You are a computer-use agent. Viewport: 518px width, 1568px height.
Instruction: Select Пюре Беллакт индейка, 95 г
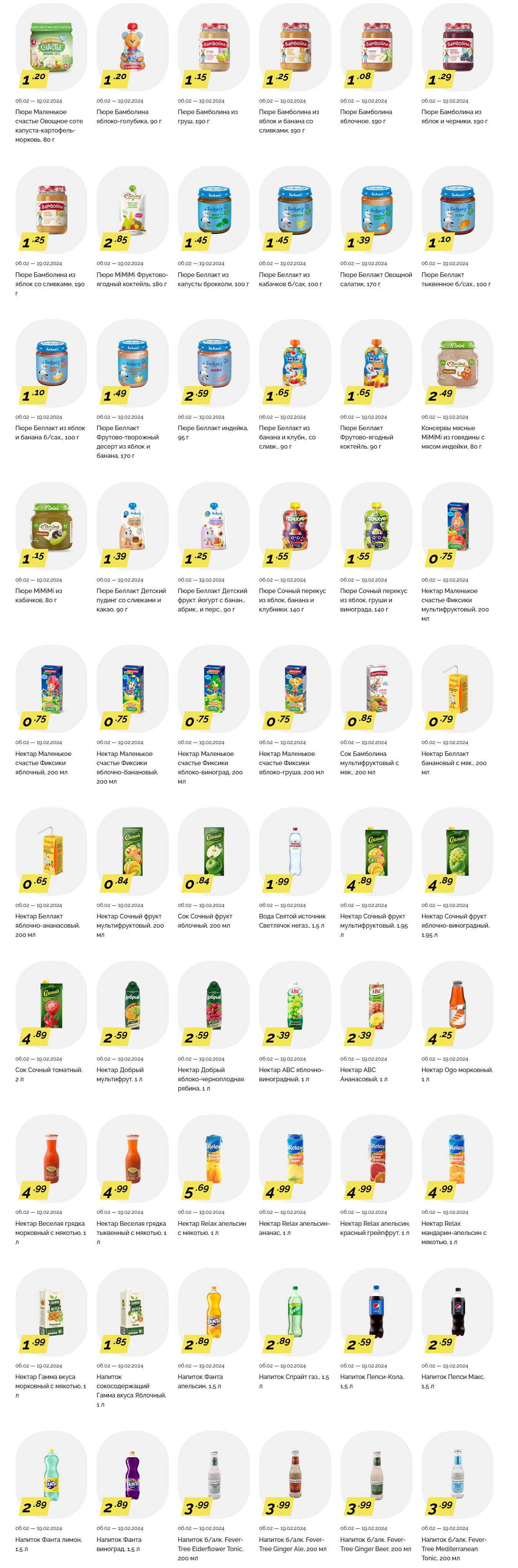[x=214, y=364]
